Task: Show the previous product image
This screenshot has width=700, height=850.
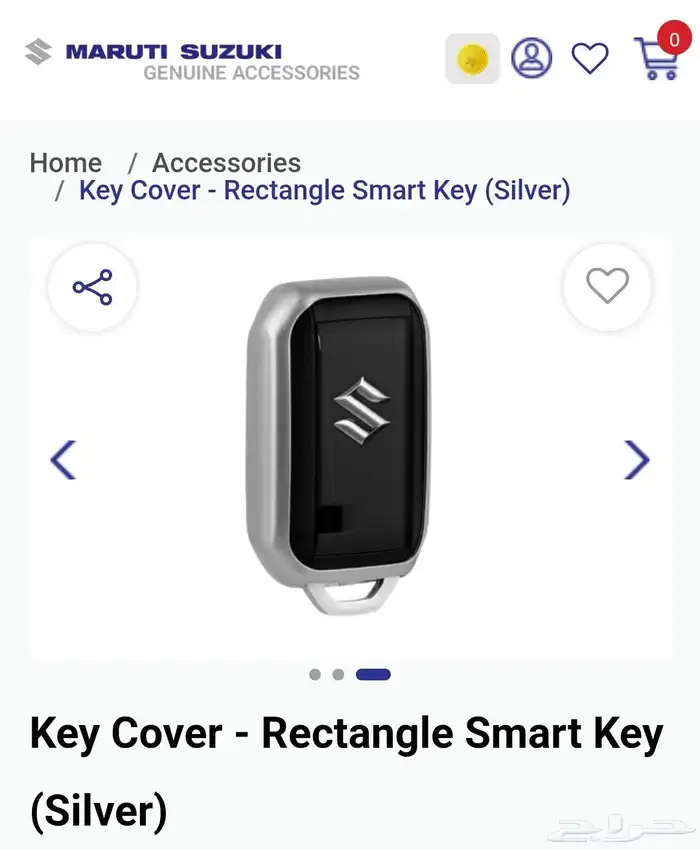Action: click(63, 460)
